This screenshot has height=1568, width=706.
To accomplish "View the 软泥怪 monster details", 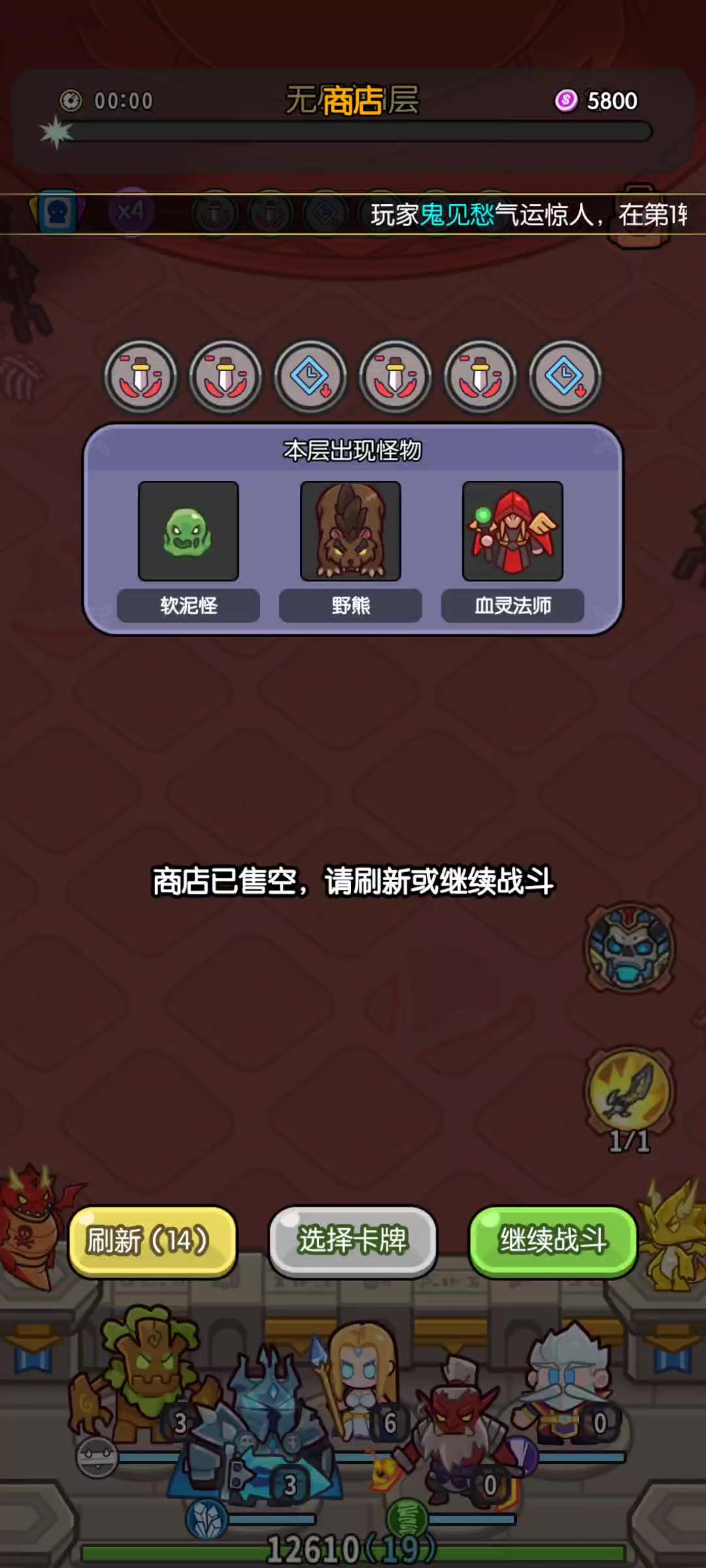I will (x=188, y=531).
